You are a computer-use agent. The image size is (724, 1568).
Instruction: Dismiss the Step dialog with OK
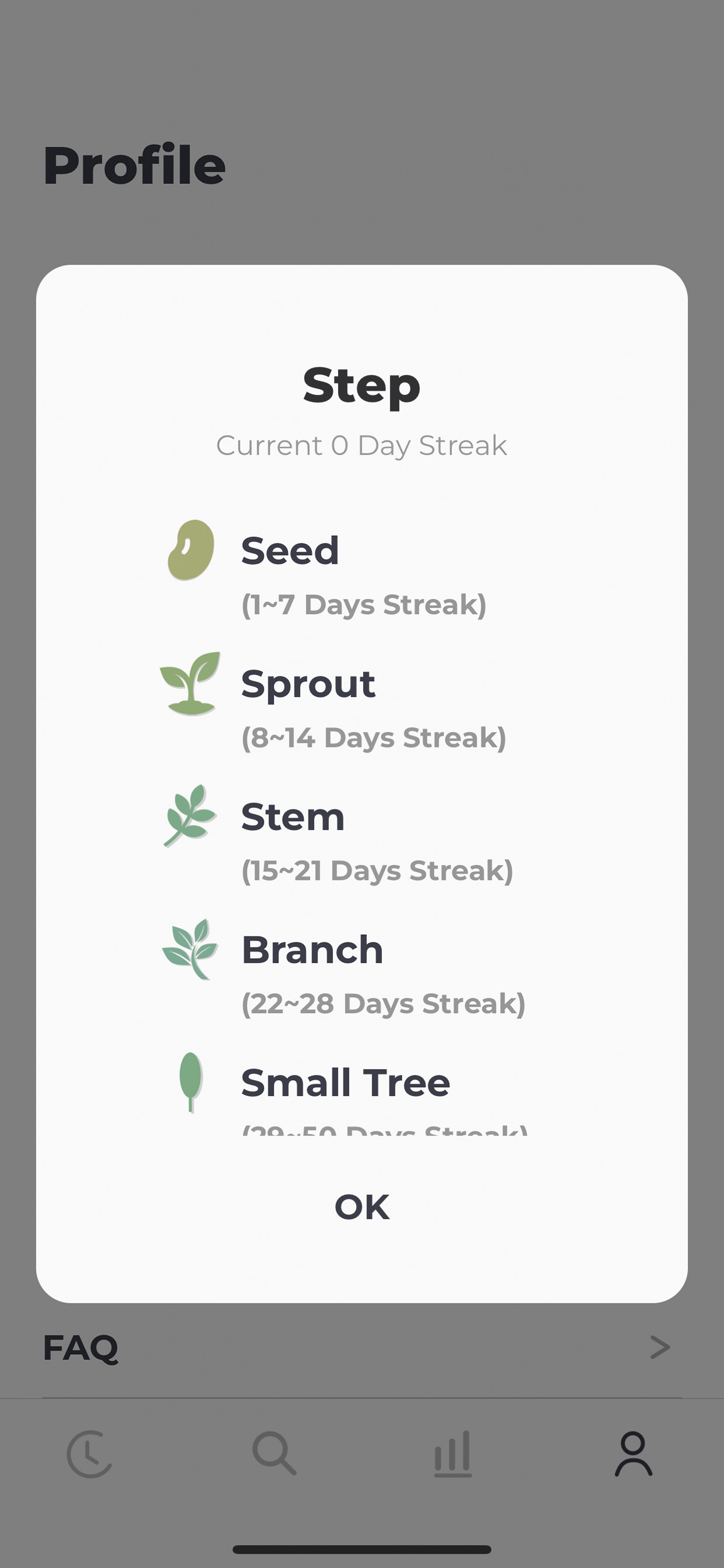click(362, 1207)
